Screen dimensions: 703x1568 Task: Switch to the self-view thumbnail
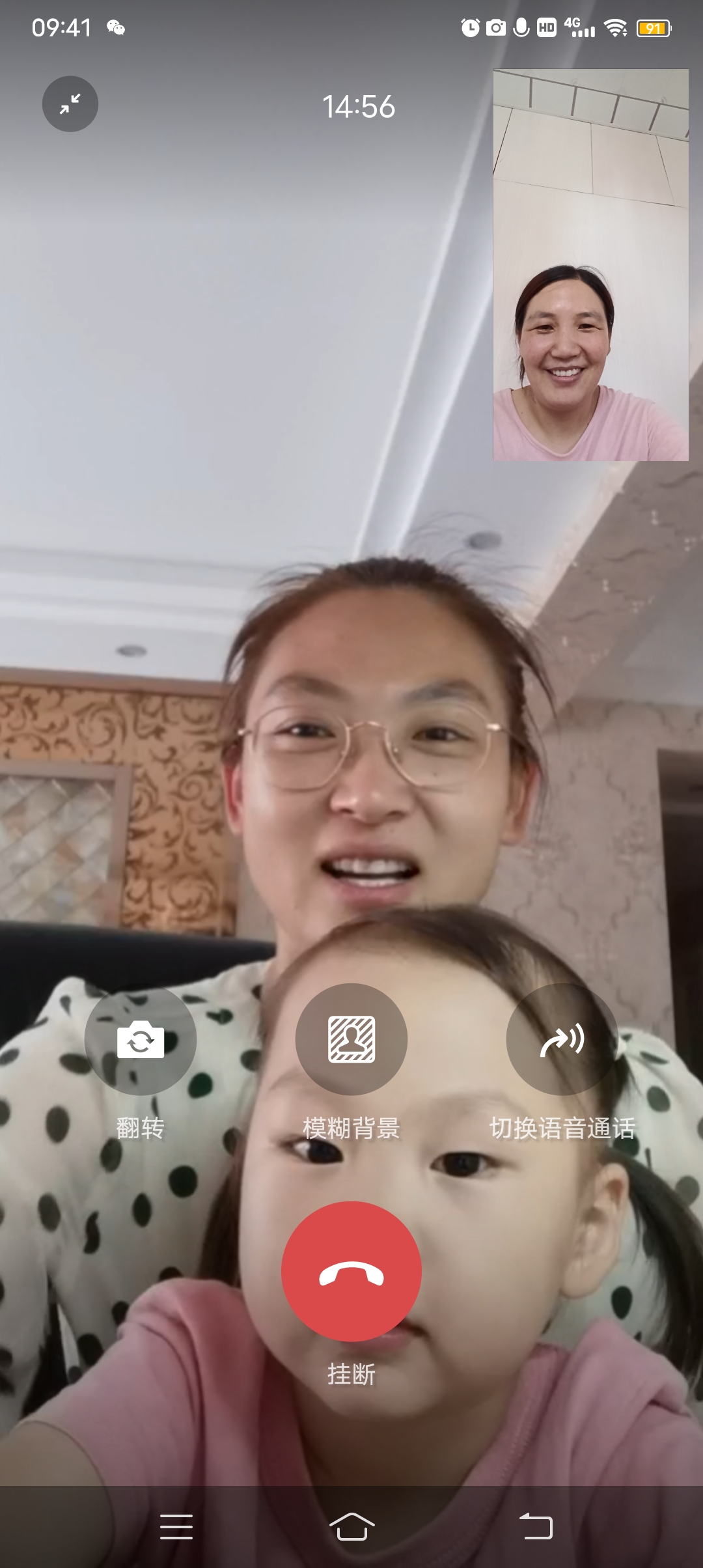pyautogui.click(x=590, y=265)
